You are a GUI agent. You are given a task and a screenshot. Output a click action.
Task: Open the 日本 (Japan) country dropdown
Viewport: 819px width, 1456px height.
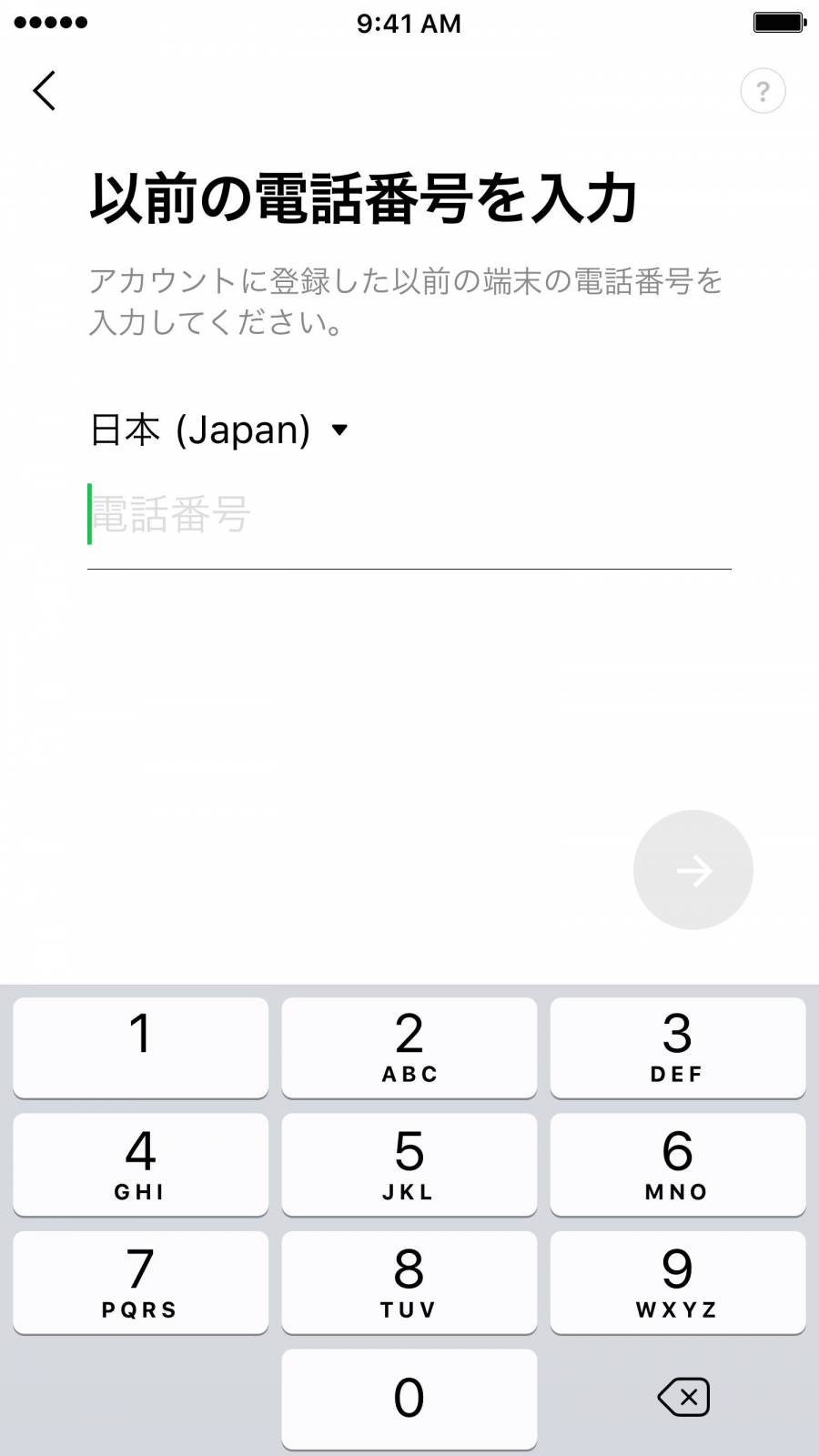[x=218, y=430]
